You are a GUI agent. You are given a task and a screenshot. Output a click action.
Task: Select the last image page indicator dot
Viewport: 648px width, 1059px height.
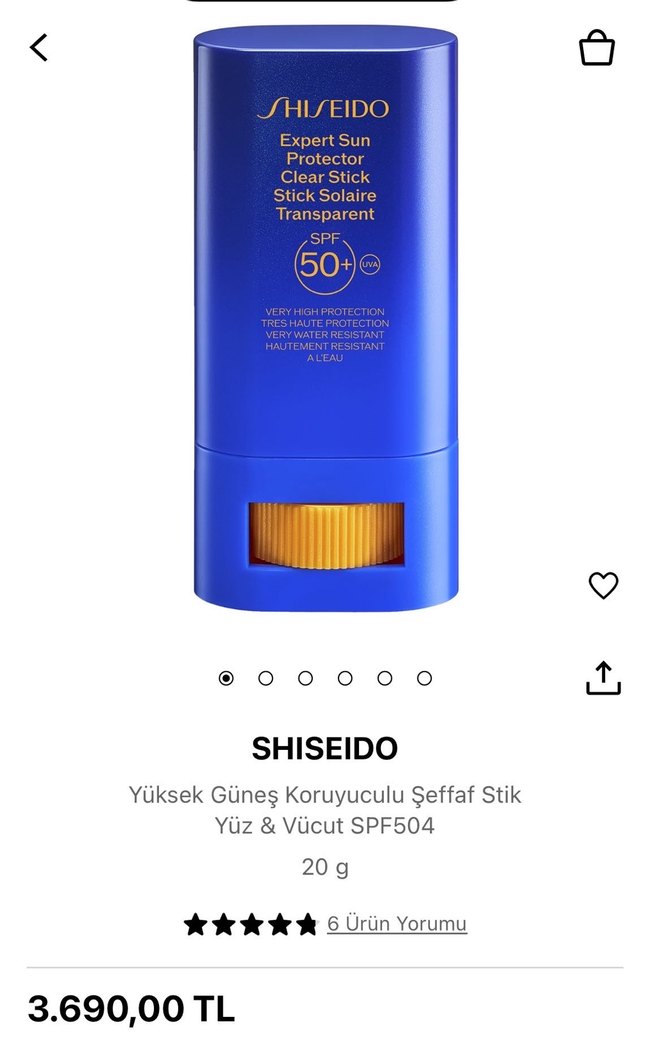(x=424, y=678)
